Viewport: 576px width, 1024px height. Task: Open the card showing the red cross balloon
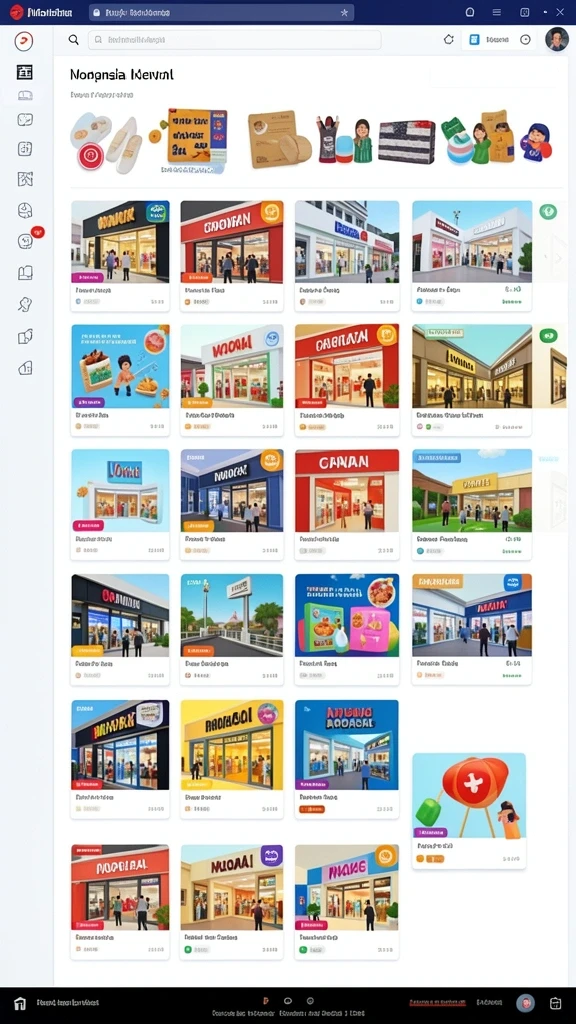(x=469, y=810)
